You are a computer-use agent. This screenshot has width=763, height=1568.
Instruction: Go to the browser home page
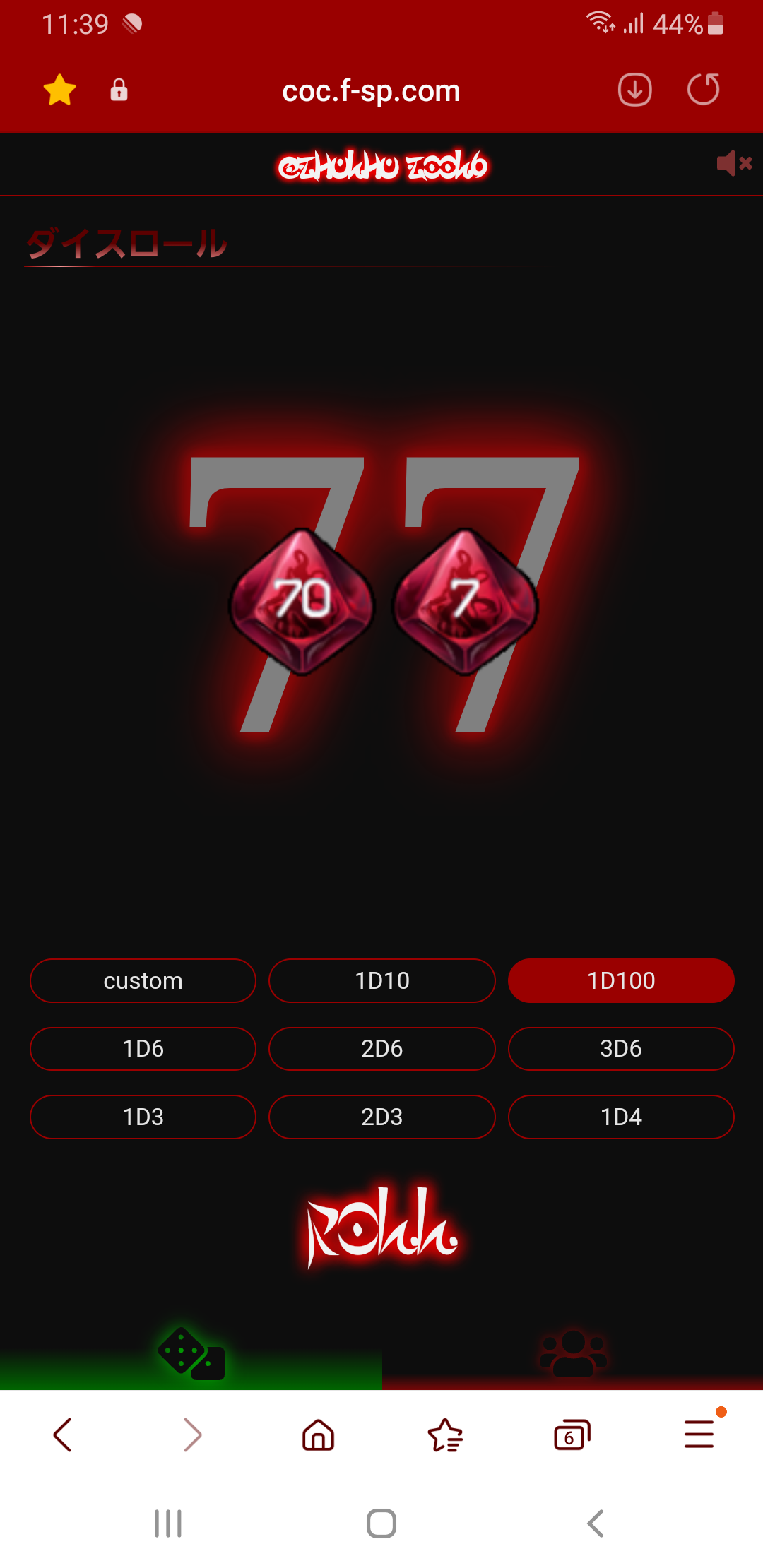click(318, 1435)
